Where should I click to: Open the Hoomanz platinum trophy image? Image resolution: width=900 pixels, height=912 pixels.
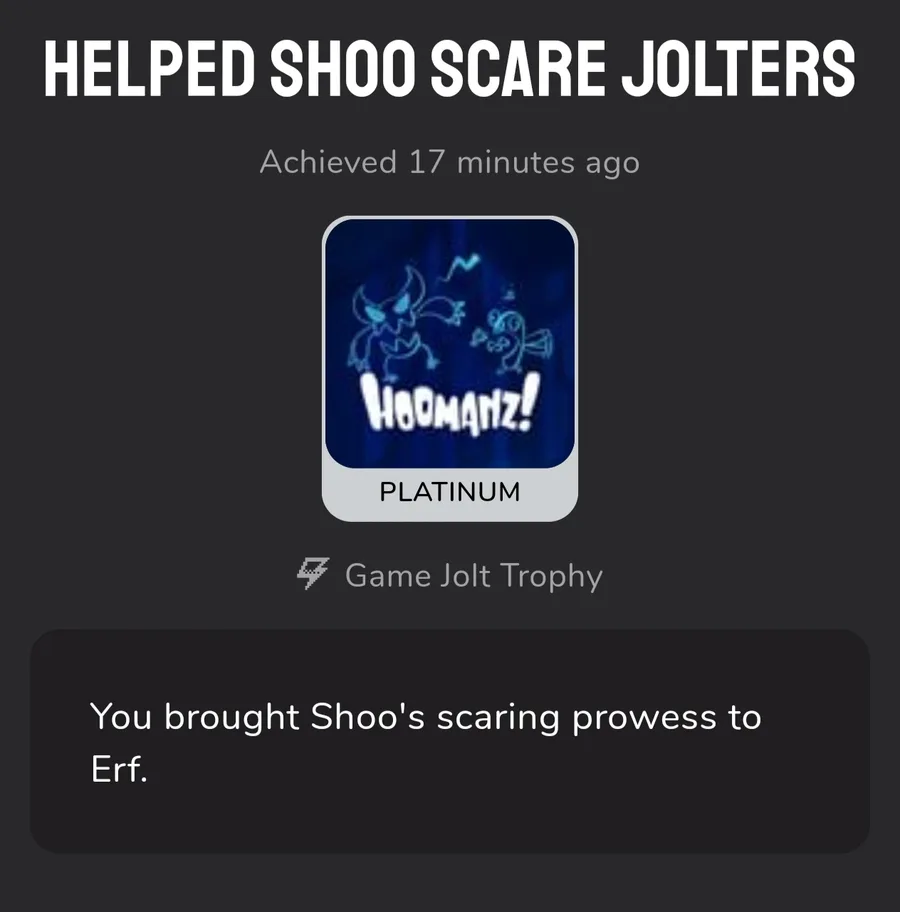pyautogui.click(x=450, y=345)
